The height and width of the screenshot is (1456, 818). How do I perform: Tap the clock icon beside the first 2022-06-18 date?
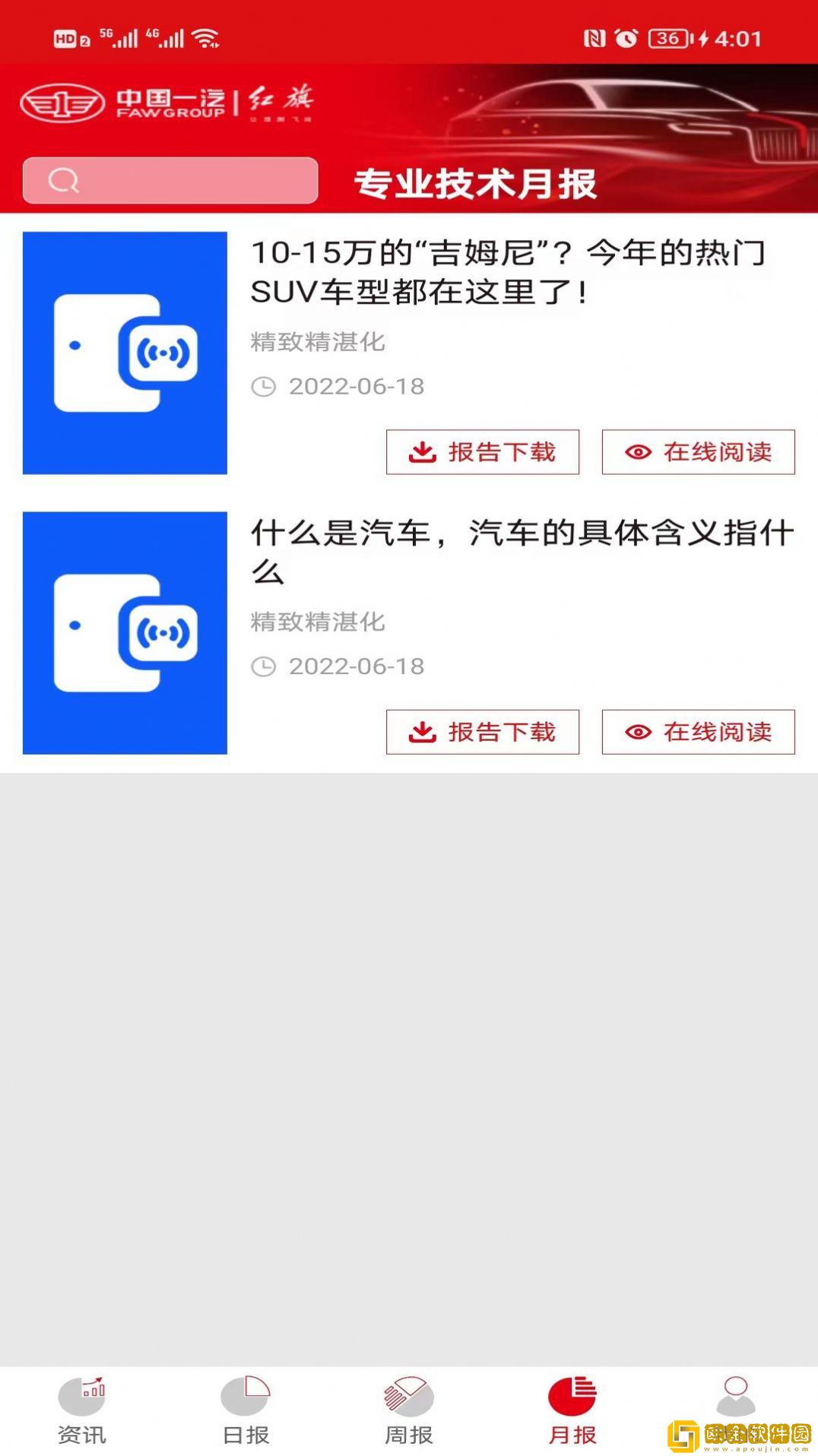(264, 386)
